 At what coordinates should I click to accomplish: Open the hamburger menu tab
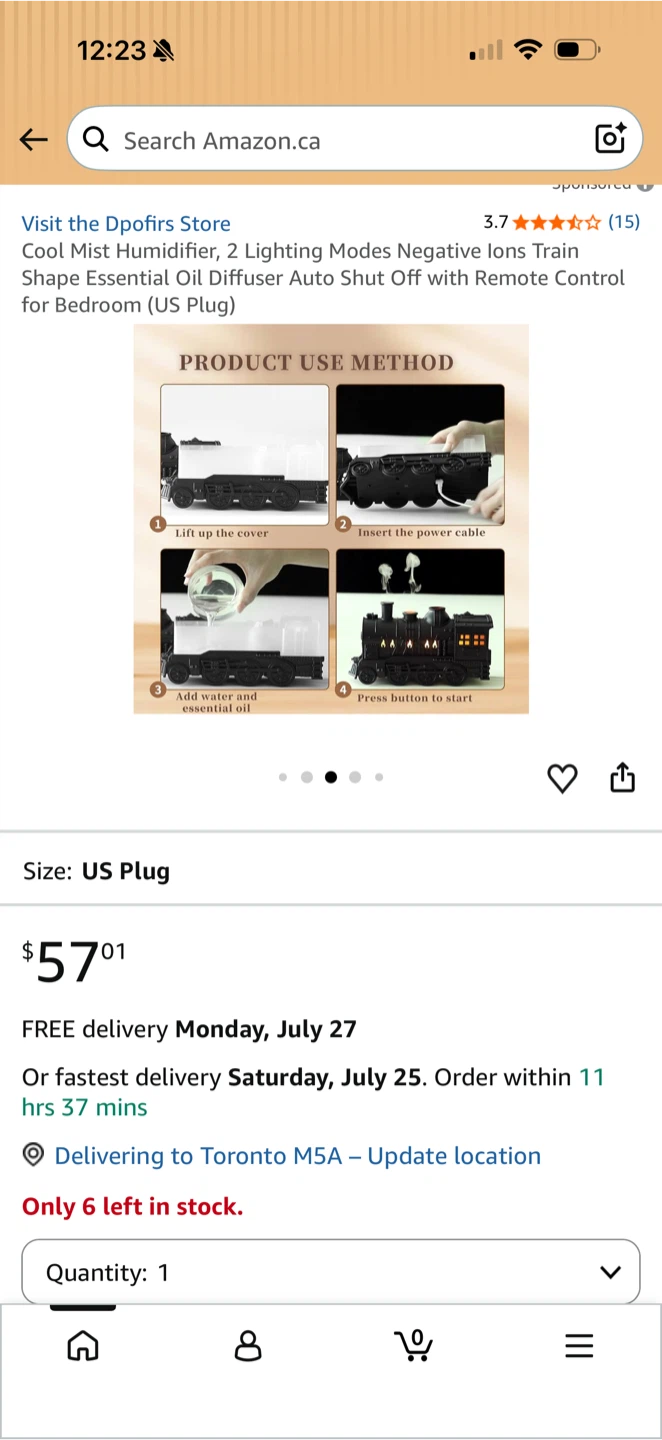(x=579, y=1346)
